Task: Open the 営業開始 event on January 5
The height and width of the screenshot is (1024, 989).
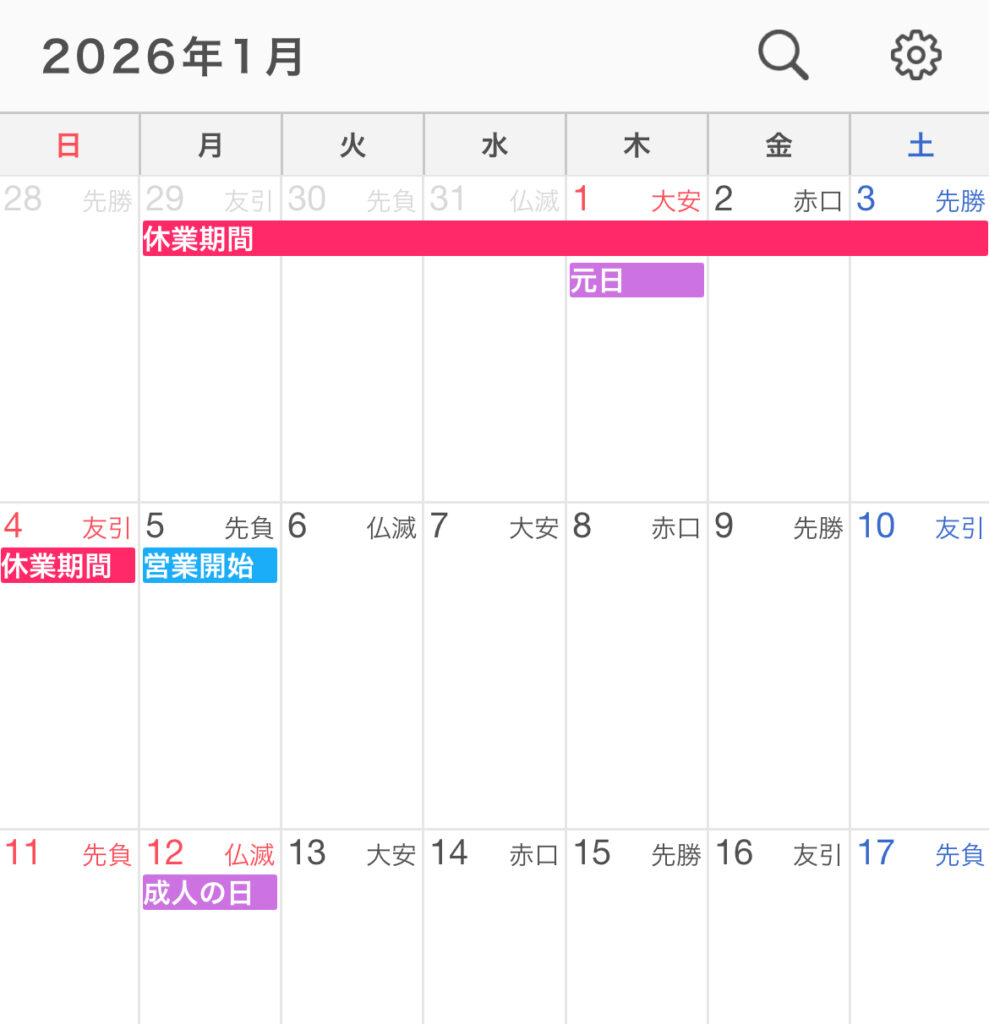Action: tap(209, 566)
